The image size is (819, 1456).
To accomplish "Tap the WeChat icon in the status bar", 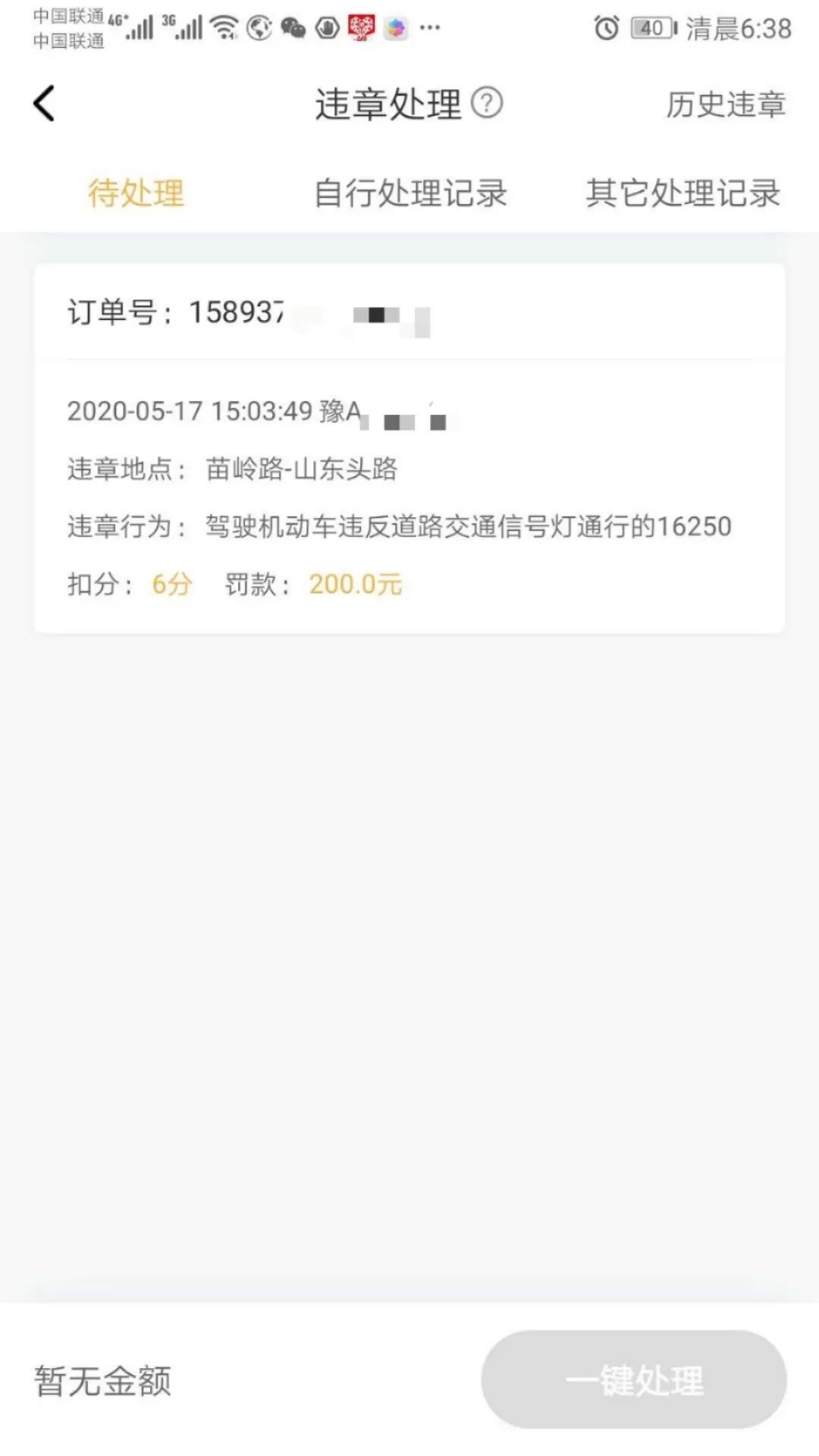I will point(295,29).
